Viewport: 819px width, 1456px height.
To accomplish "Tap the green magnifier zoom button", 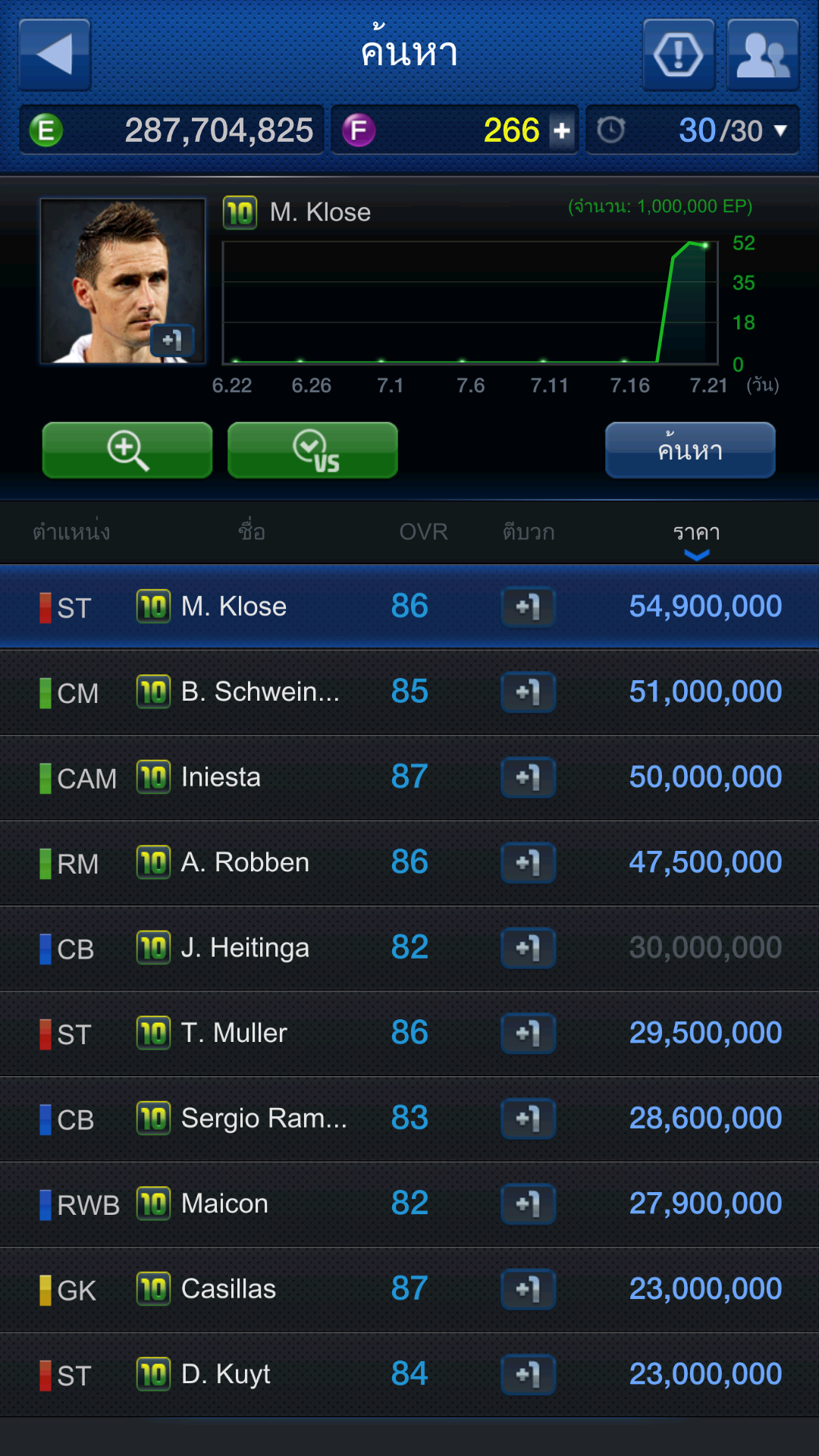I will (x=127, y=450).
